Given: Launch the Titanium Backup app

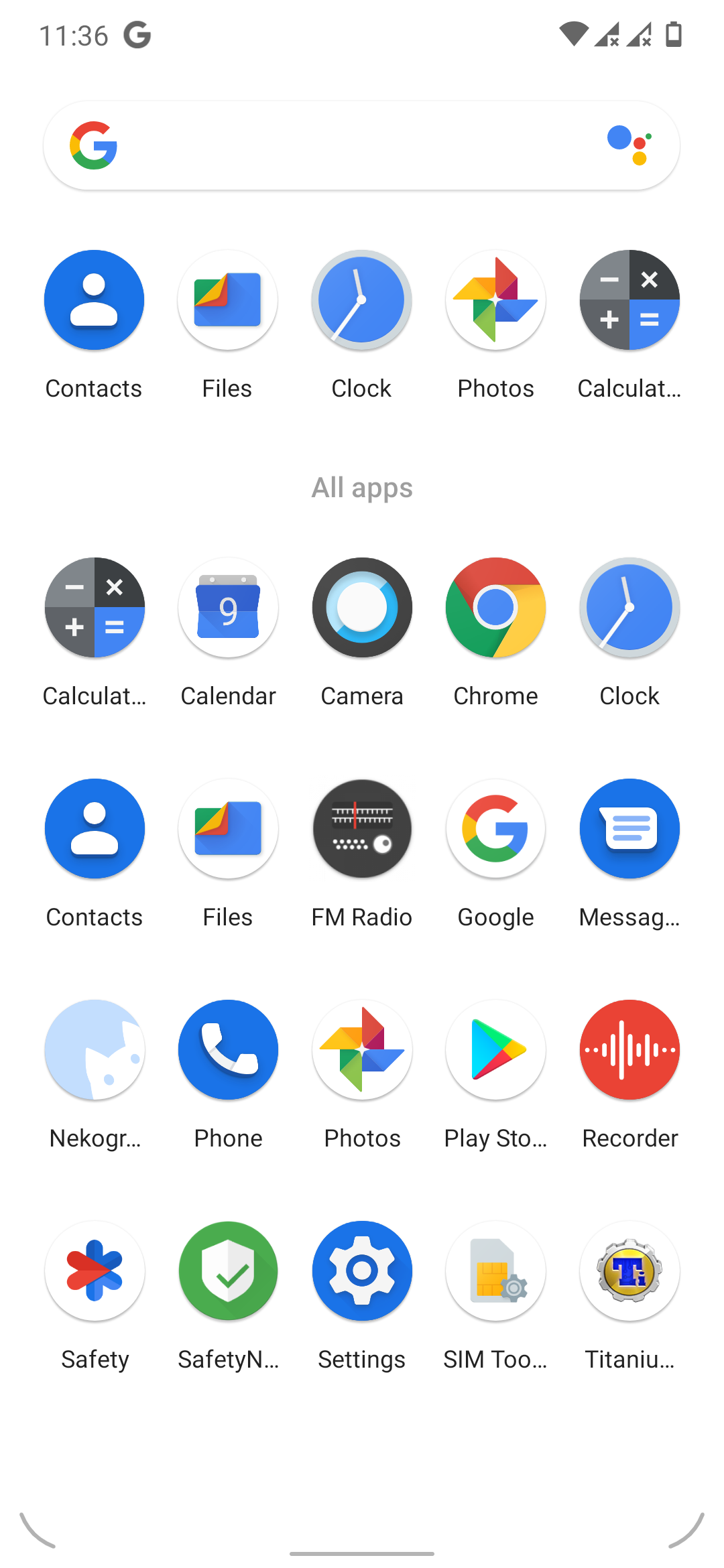Looking at the screenshot, I should (x=630, y=1271).
